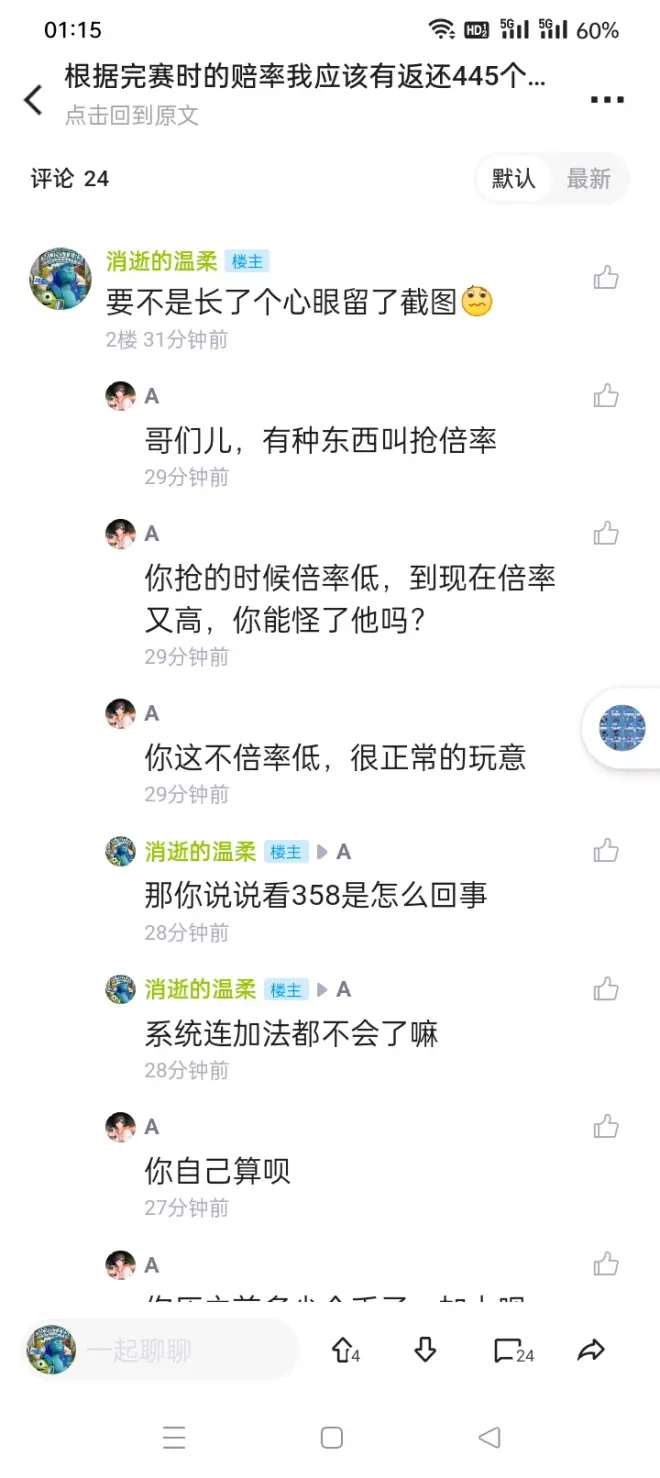Viewport: 660px width, 1478px height.
Task: Tap the system home button
Action: pos(331,1438)
